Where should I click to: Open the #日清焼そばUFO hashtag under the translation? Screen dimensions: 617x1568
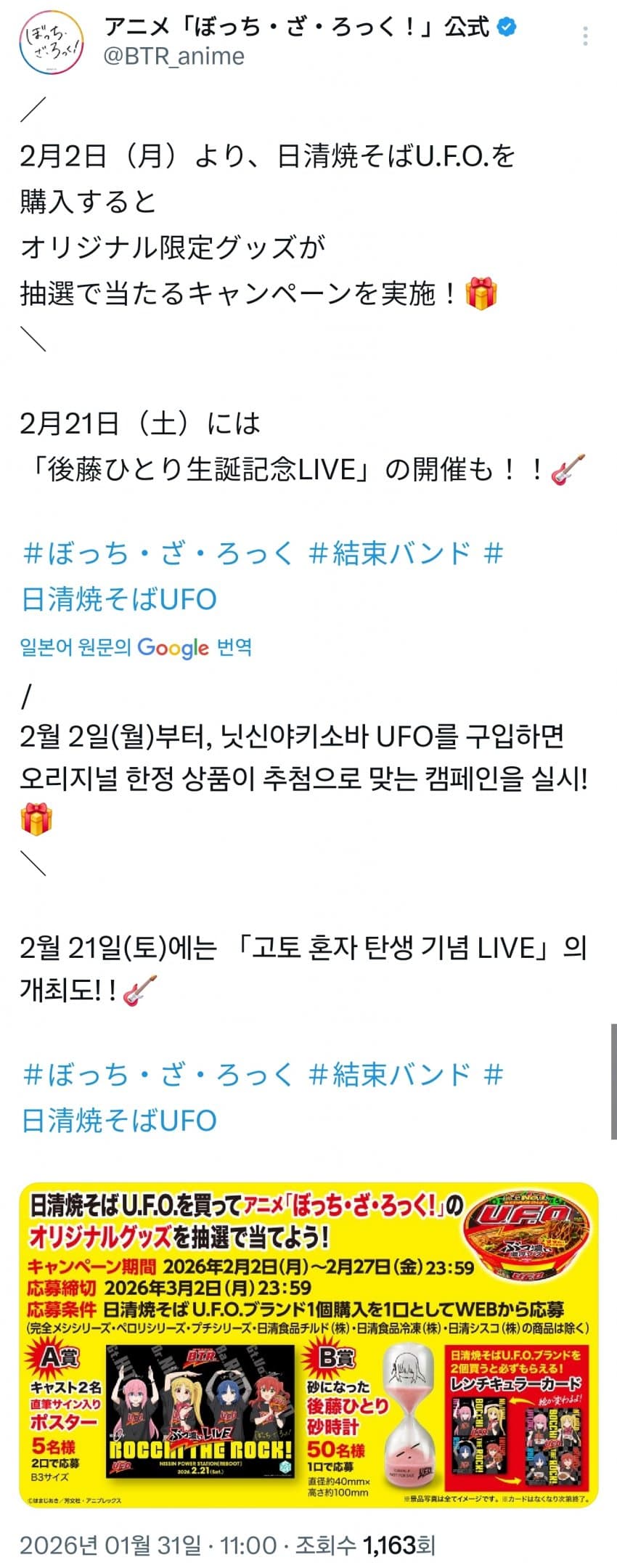coord(120,1121)
